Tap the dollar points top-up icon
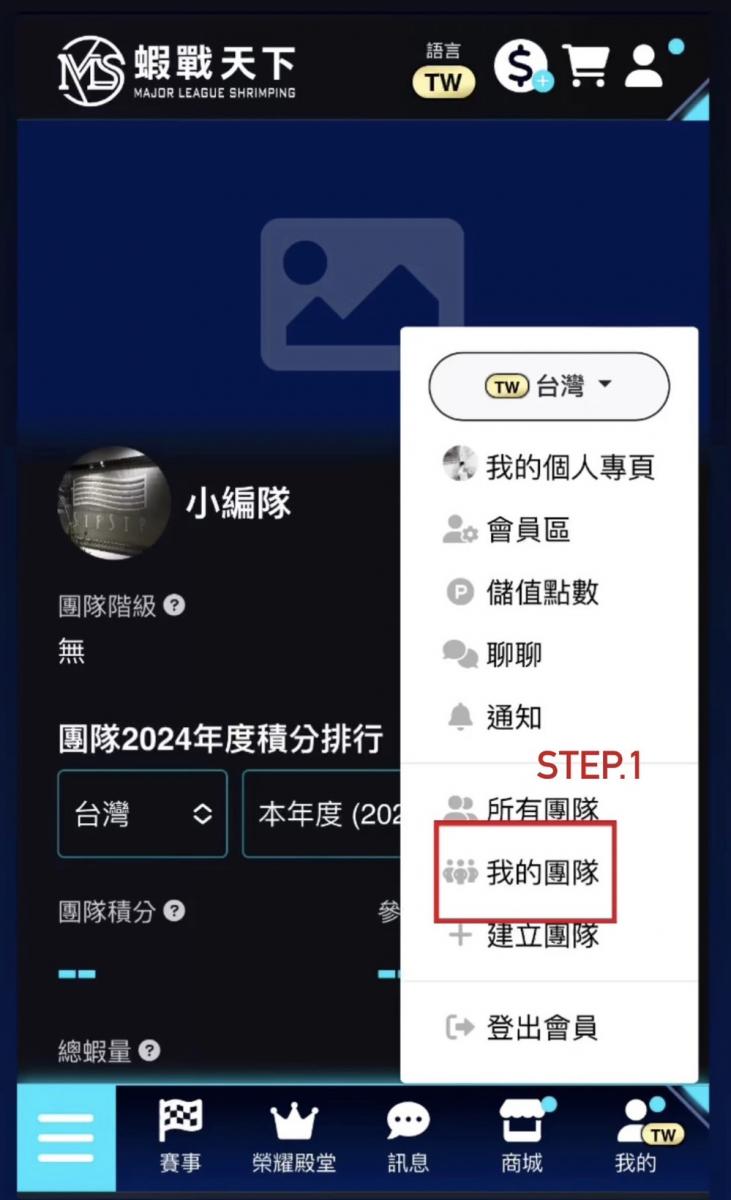This screenshot has width=731, height=1200. point(521,67)
